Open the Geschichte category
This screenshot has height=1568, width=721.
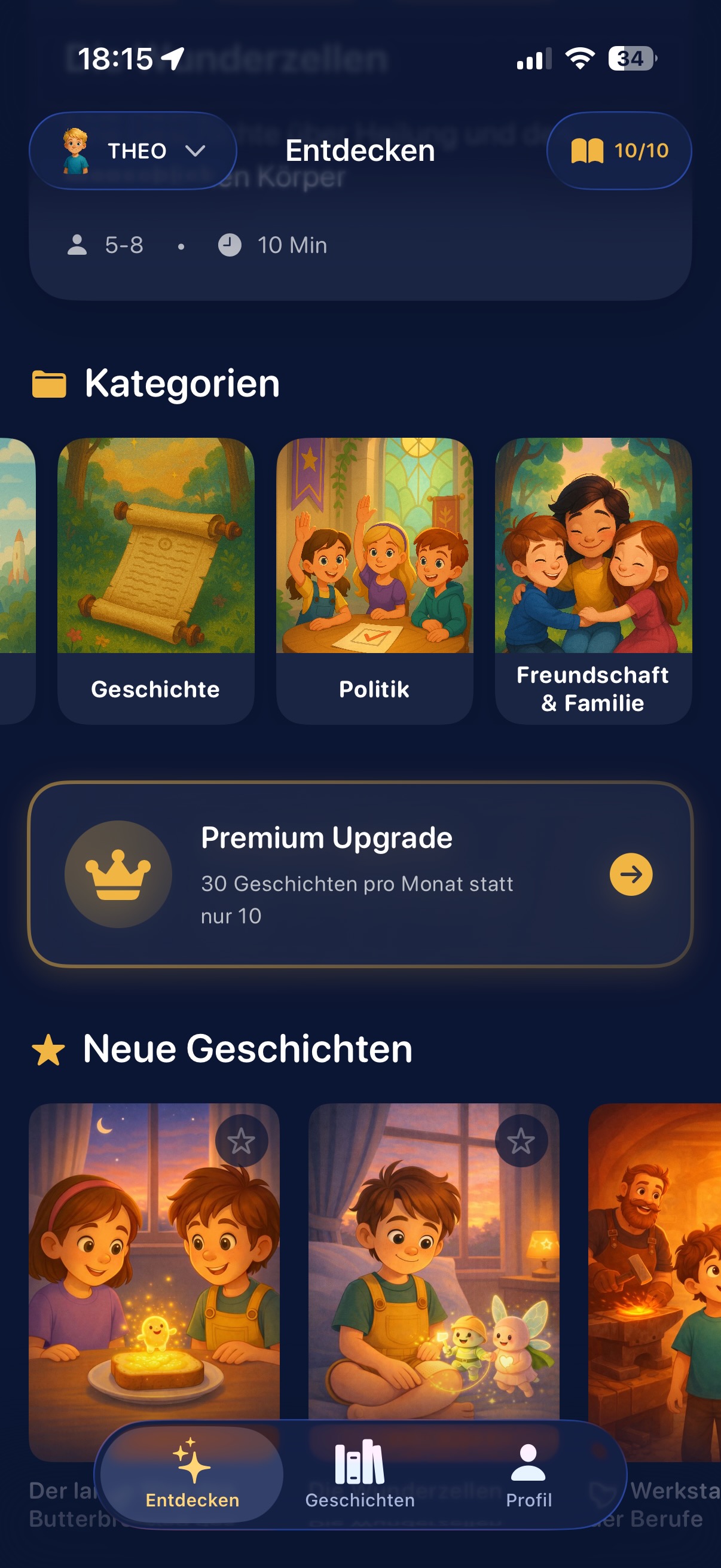coord(156,580)
